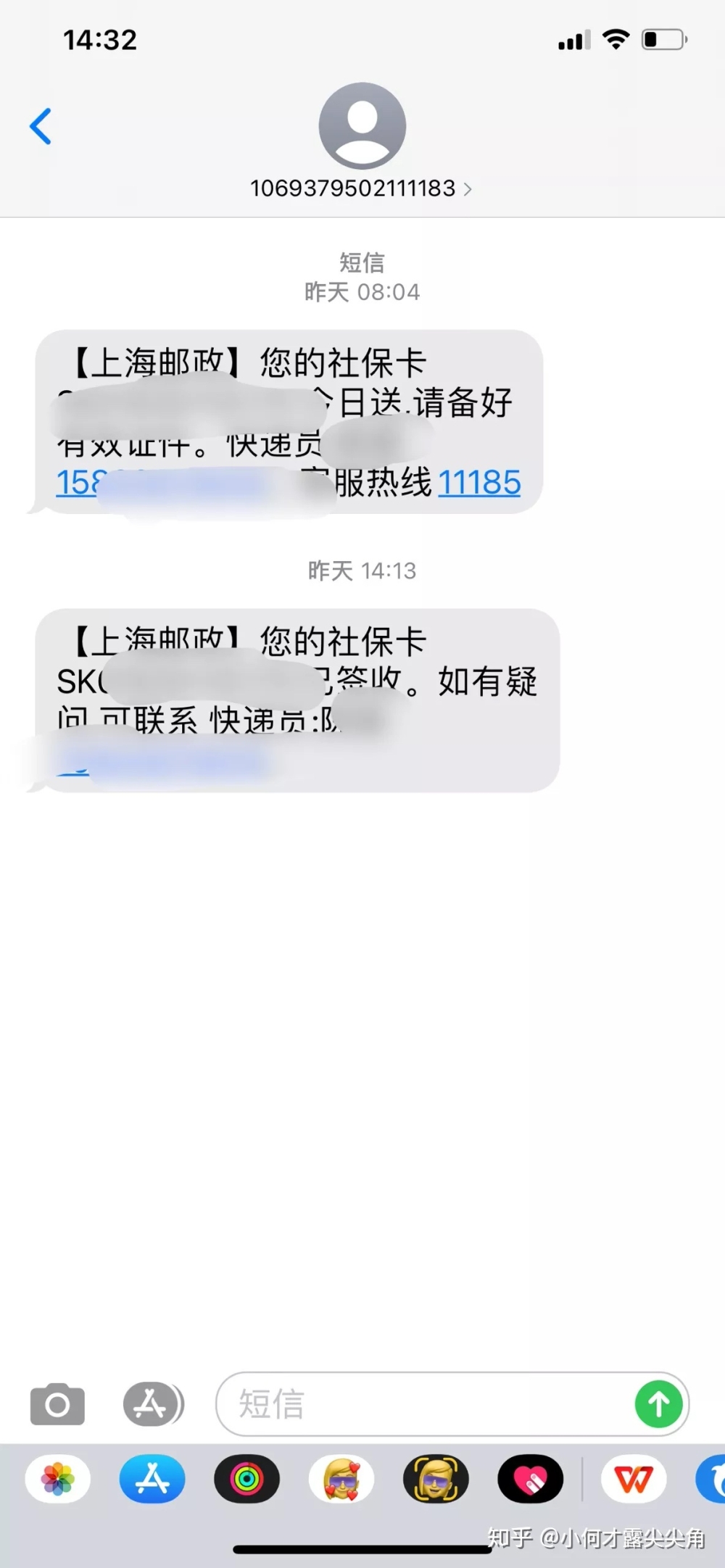Image resolution: width=725 pixels, height=1568 pixels.
Task: Open the Memoji face capture app
Action: point(436,1479)
